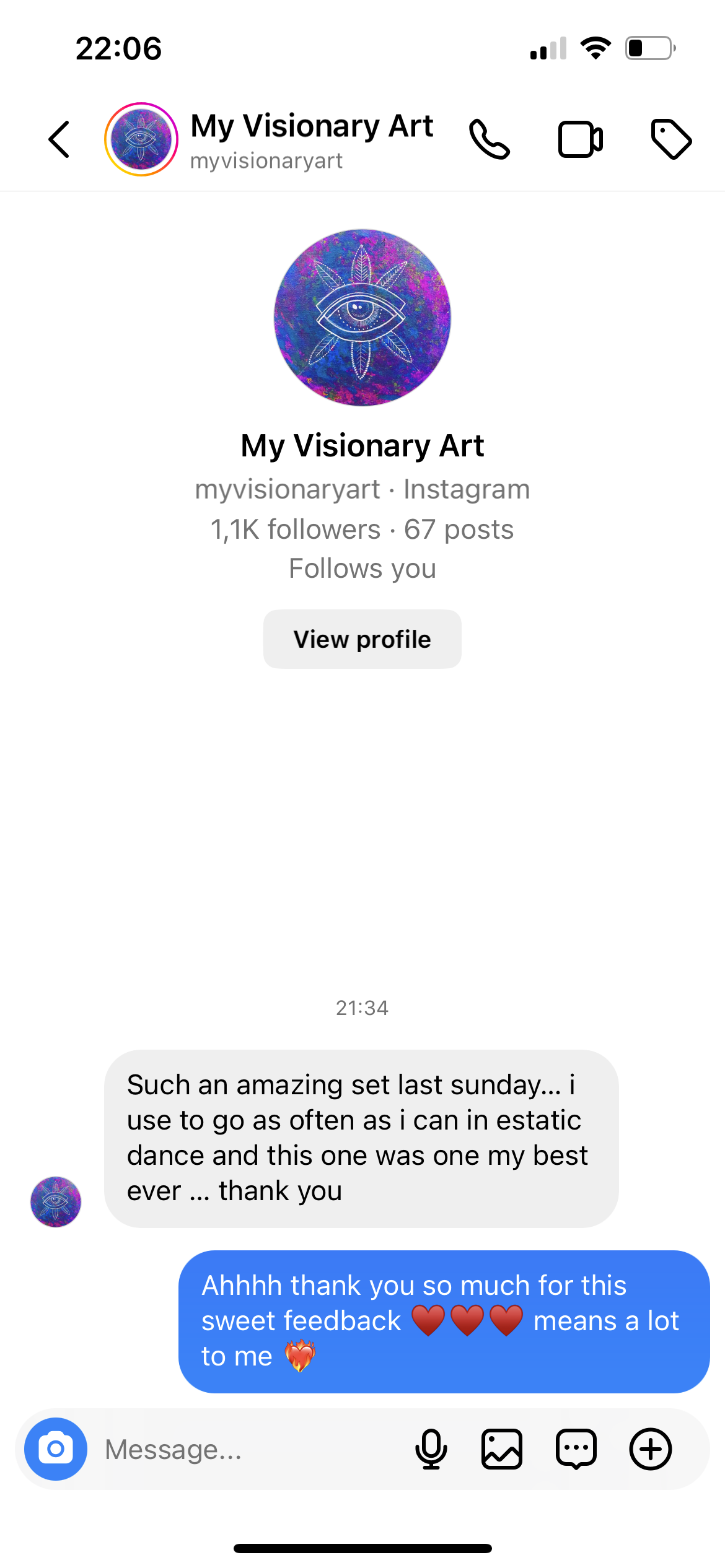Focus the Message text field
This screenshot has height=1568, width=725.
click(248, 1449)
